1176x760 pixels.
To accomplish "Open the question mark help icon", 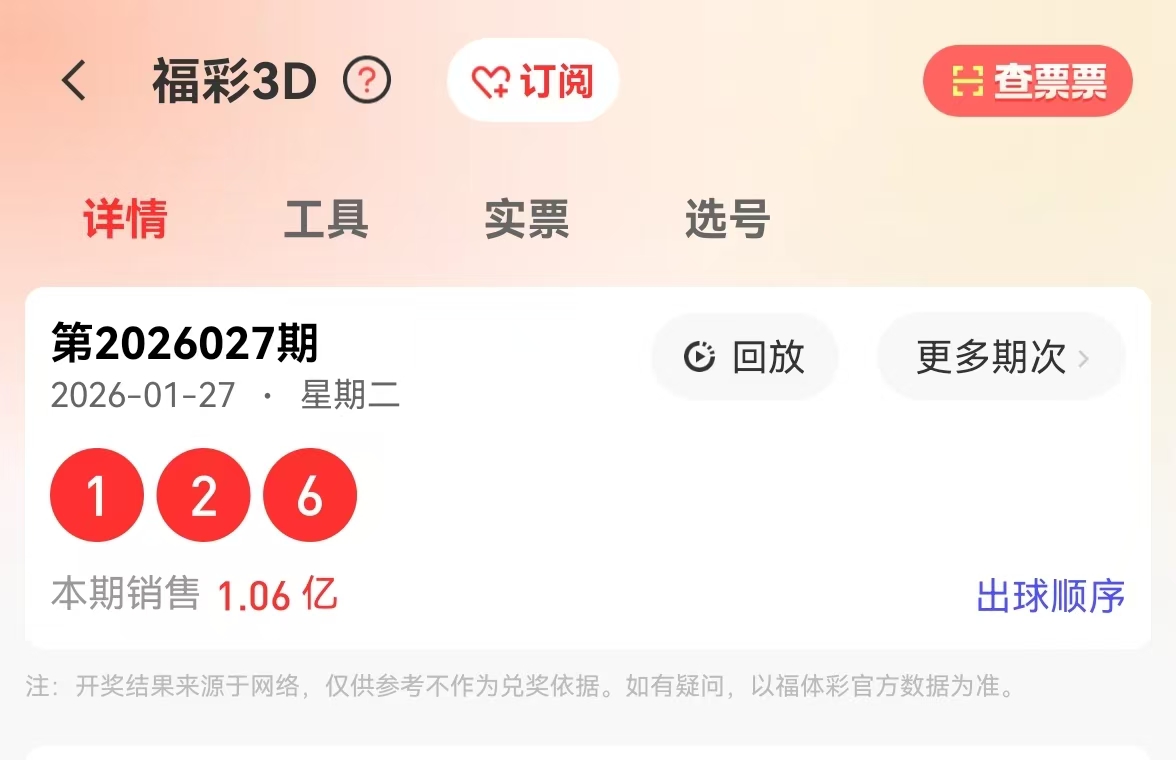I will pyautogui.click(x=367, y=81).
